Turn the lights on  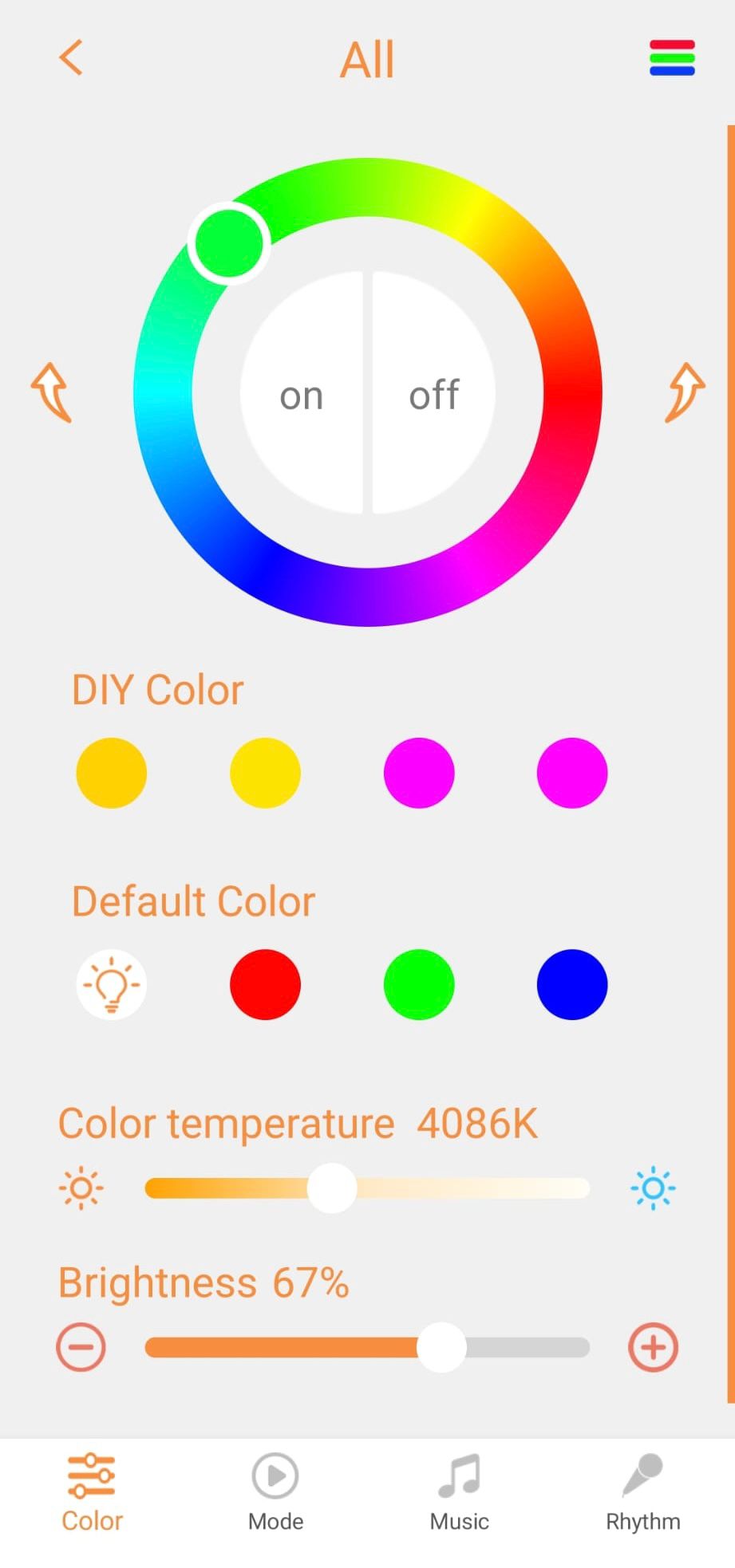[x=302, y=392]
